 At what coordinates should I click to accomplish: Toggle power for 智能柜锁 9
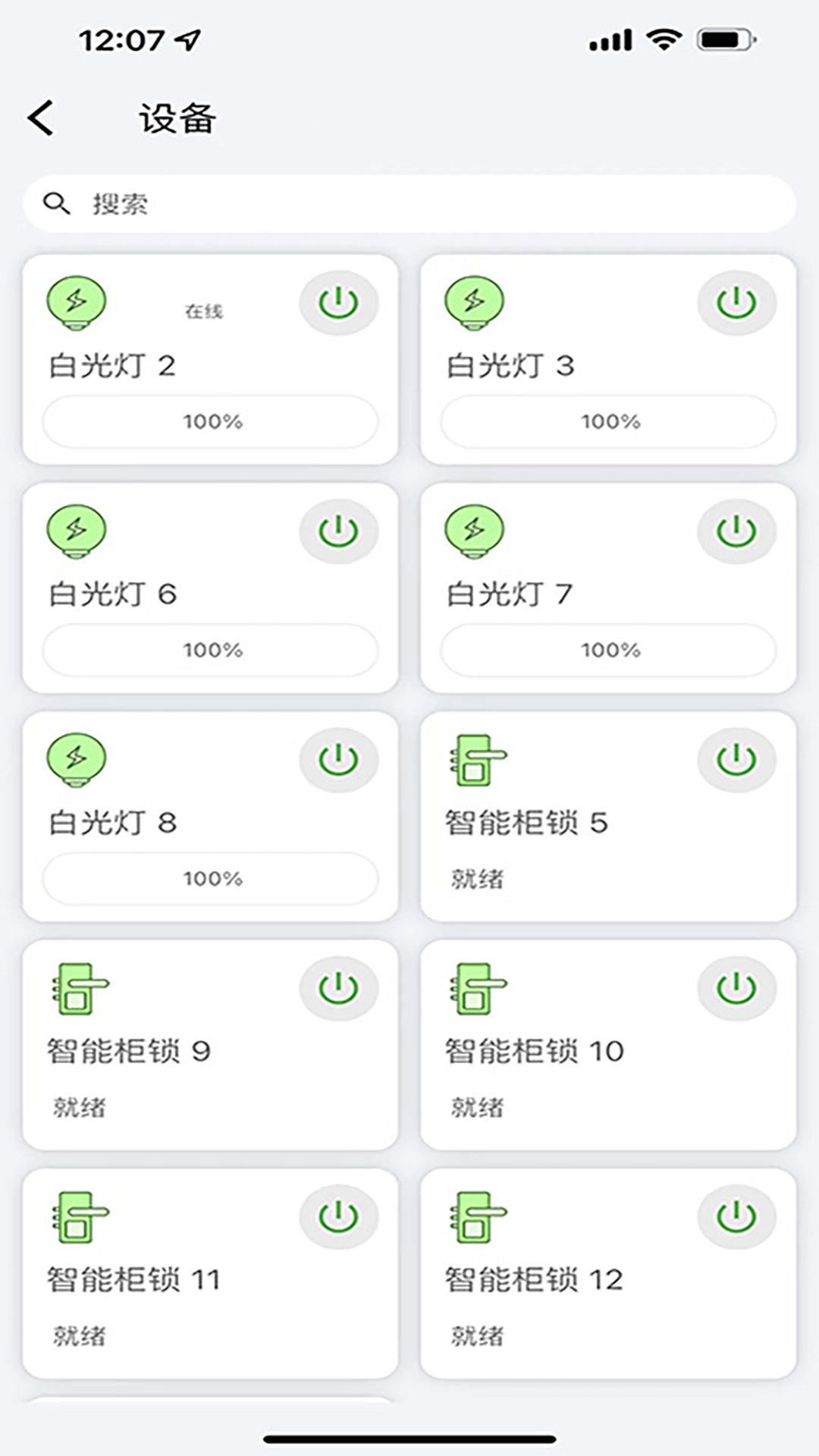(338, 989)
